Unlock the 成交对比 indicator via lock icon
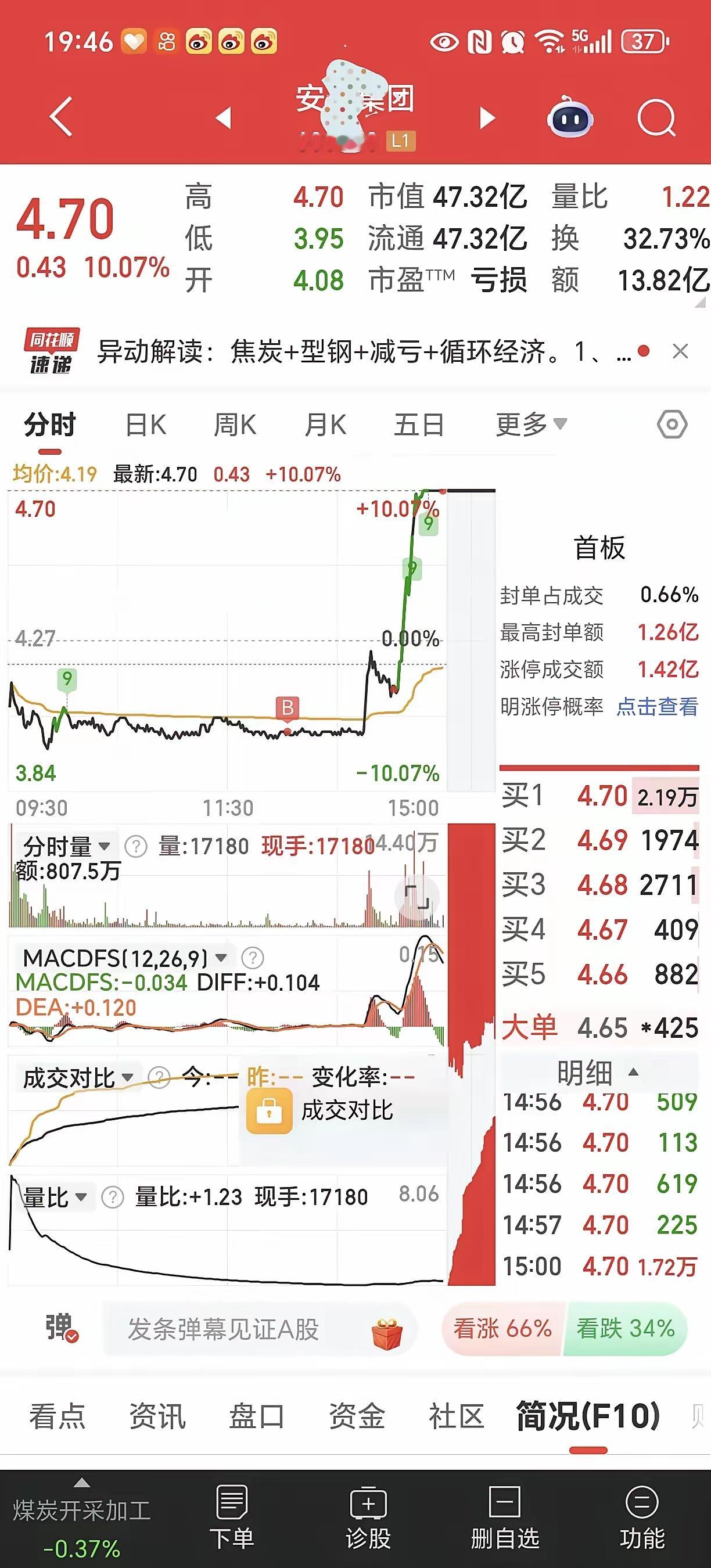711x1568 pixels. point(270,1112)
